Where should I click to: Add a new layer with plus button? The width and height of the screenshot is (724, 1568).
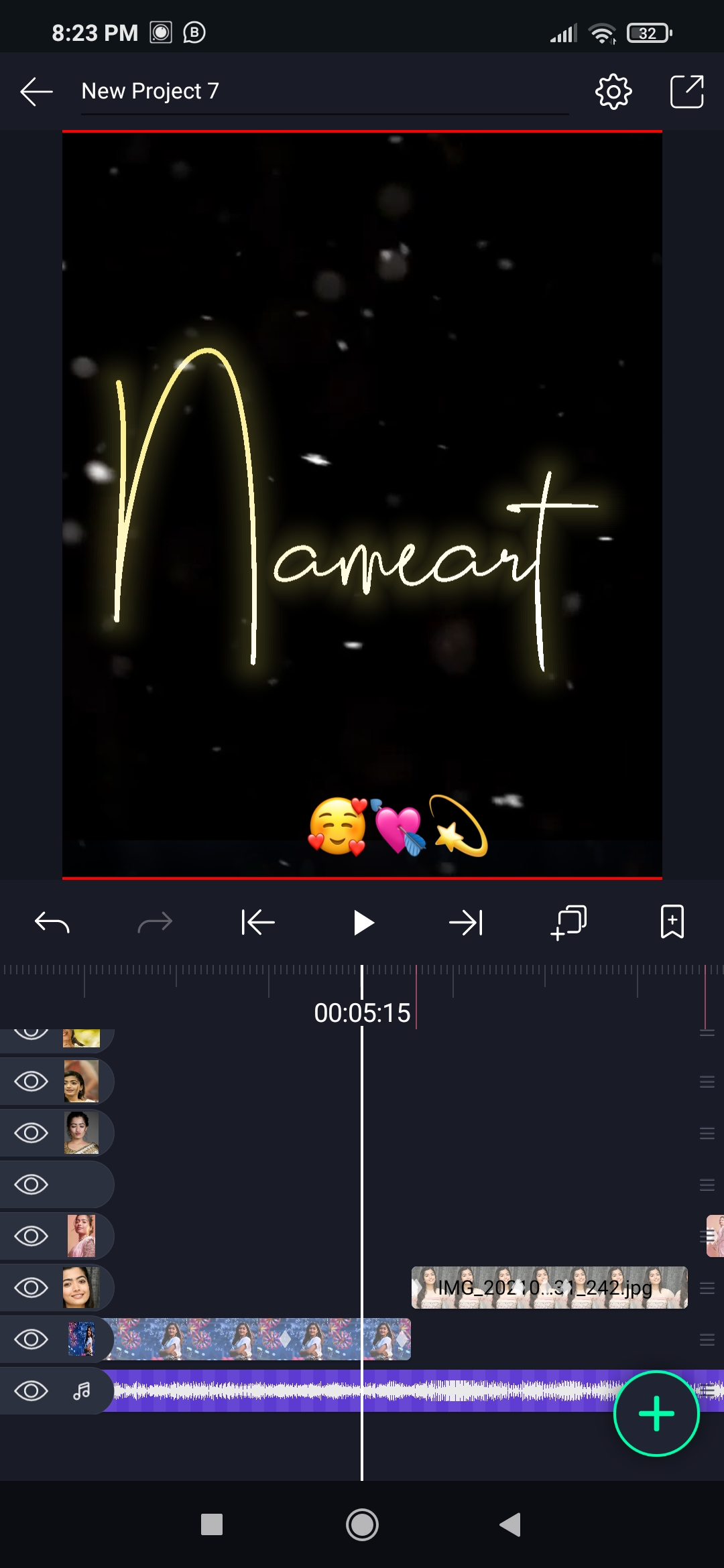(x=656, y=1413)
